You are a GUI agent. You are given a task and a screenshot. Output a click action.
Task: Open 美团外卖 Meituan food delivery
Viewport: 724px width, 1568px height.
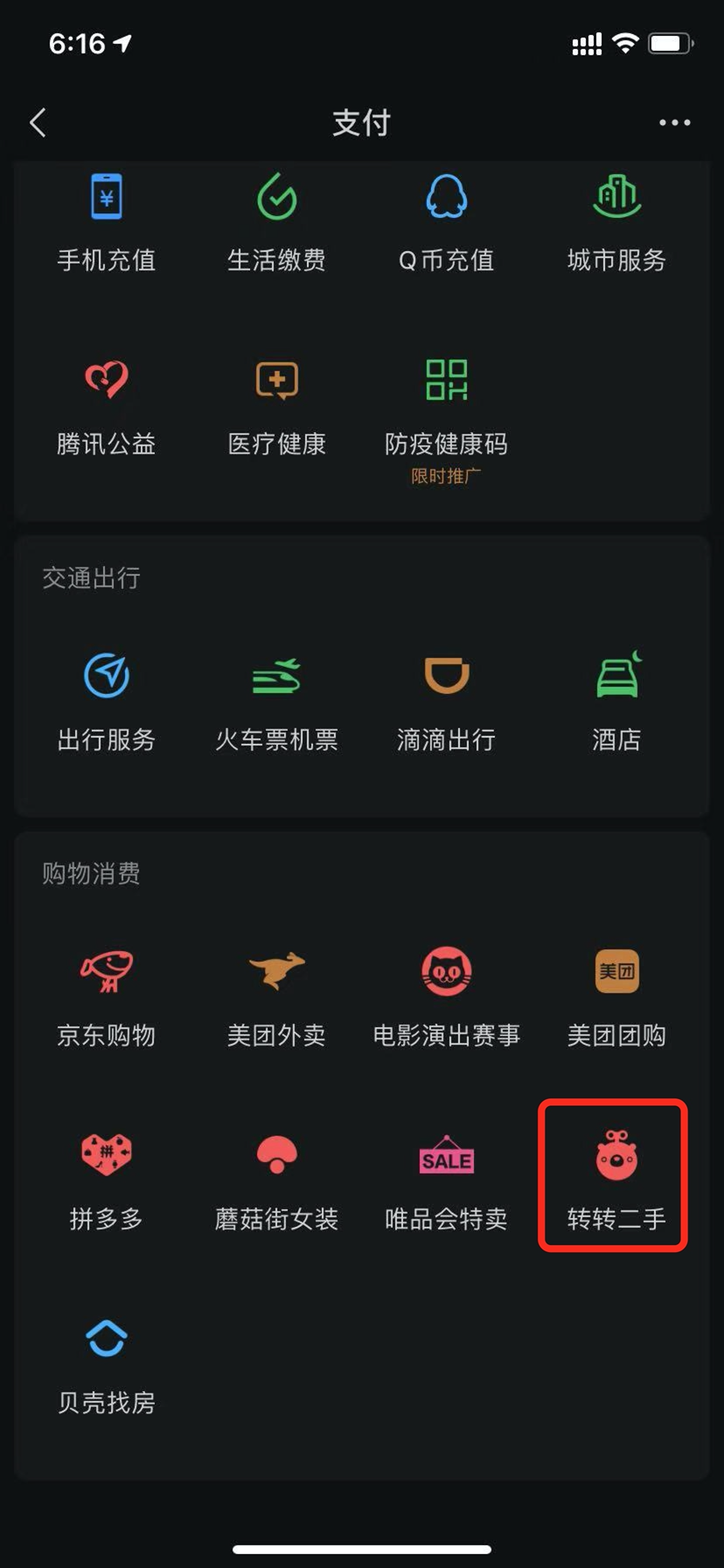tap(276, 997)
